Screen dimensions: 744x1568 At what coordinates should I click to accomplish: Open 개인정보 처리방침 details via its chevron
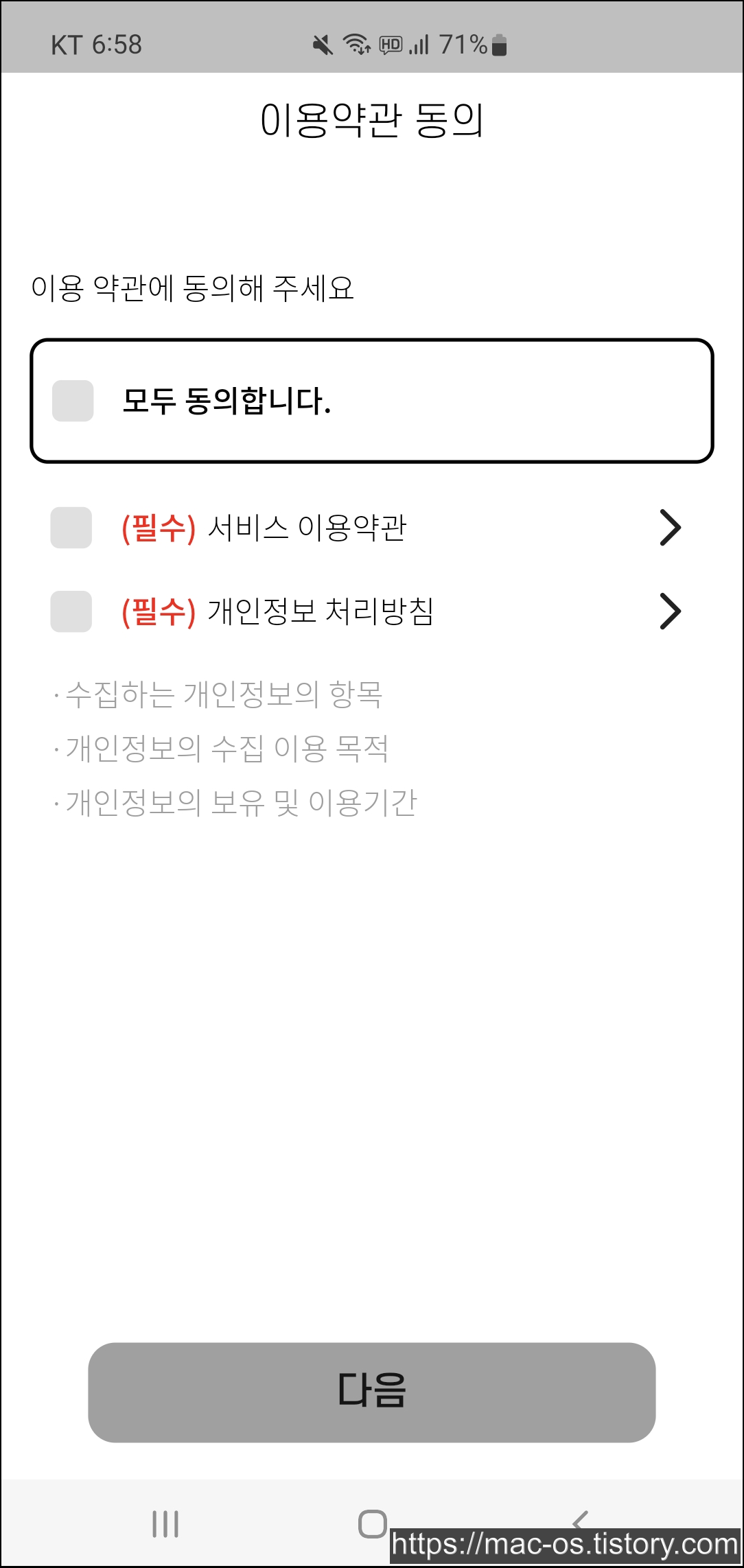pyautogui.click(x=670, y=611)
